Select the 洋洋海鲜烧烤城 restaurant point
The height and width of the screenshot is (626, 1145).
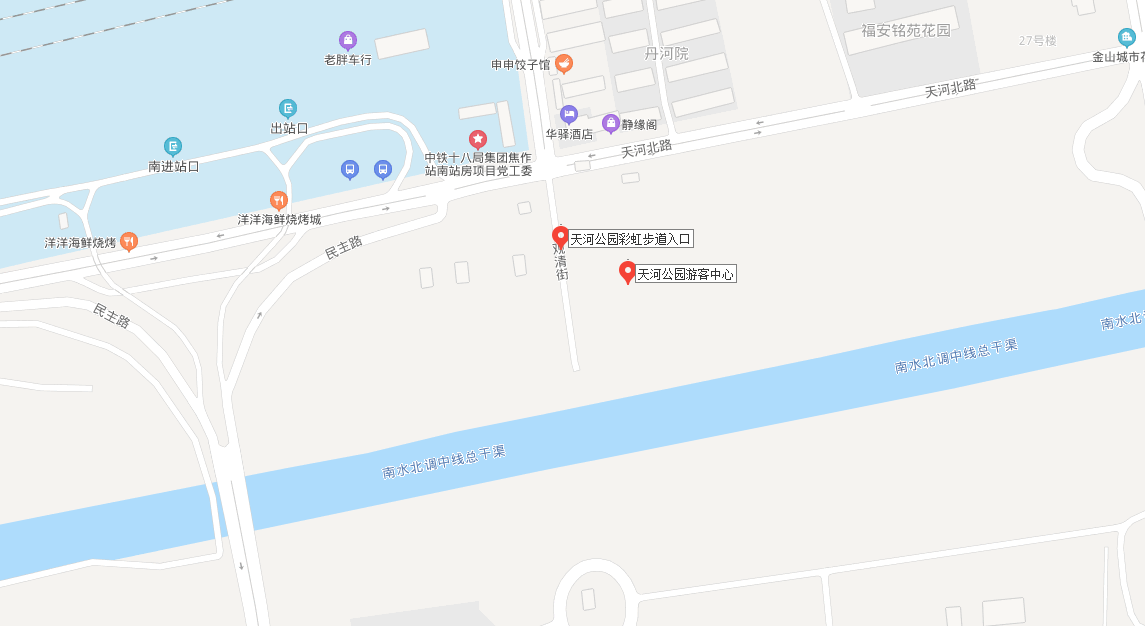(279, 200)
